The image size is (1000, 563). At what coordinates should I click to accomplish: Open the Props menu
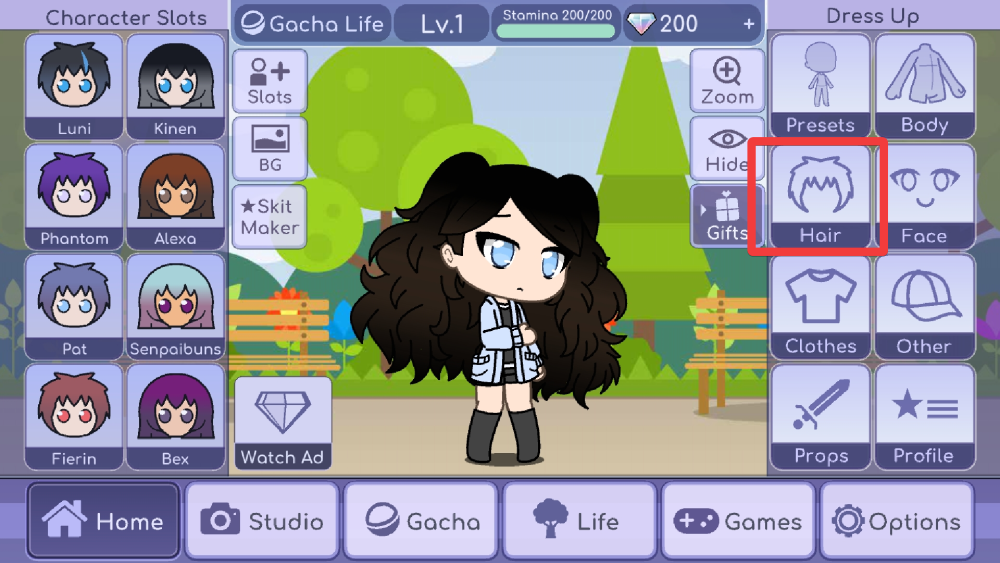click(820, 417)
